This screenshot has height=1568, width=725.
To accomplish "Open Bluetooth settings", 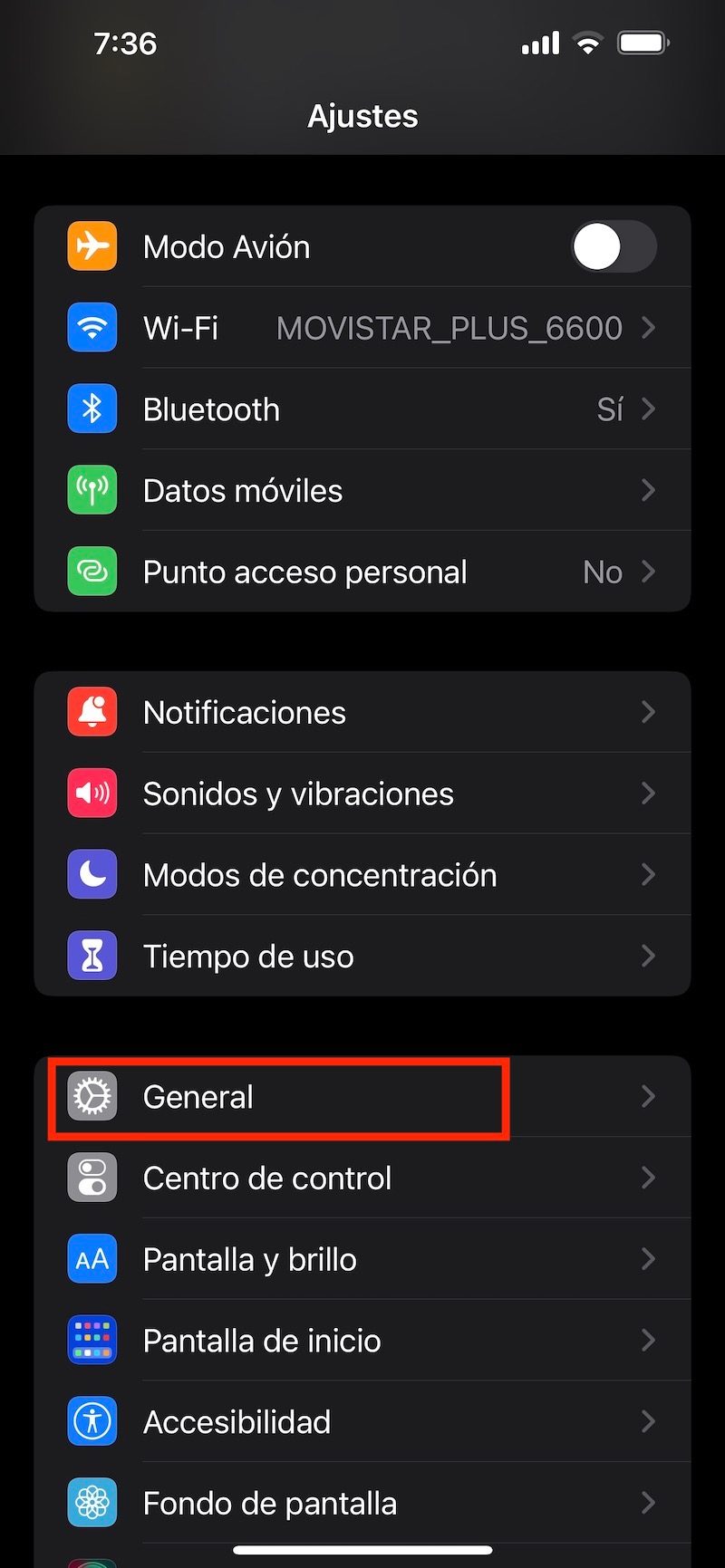I will pyautogui.click(x=362, y=409).
